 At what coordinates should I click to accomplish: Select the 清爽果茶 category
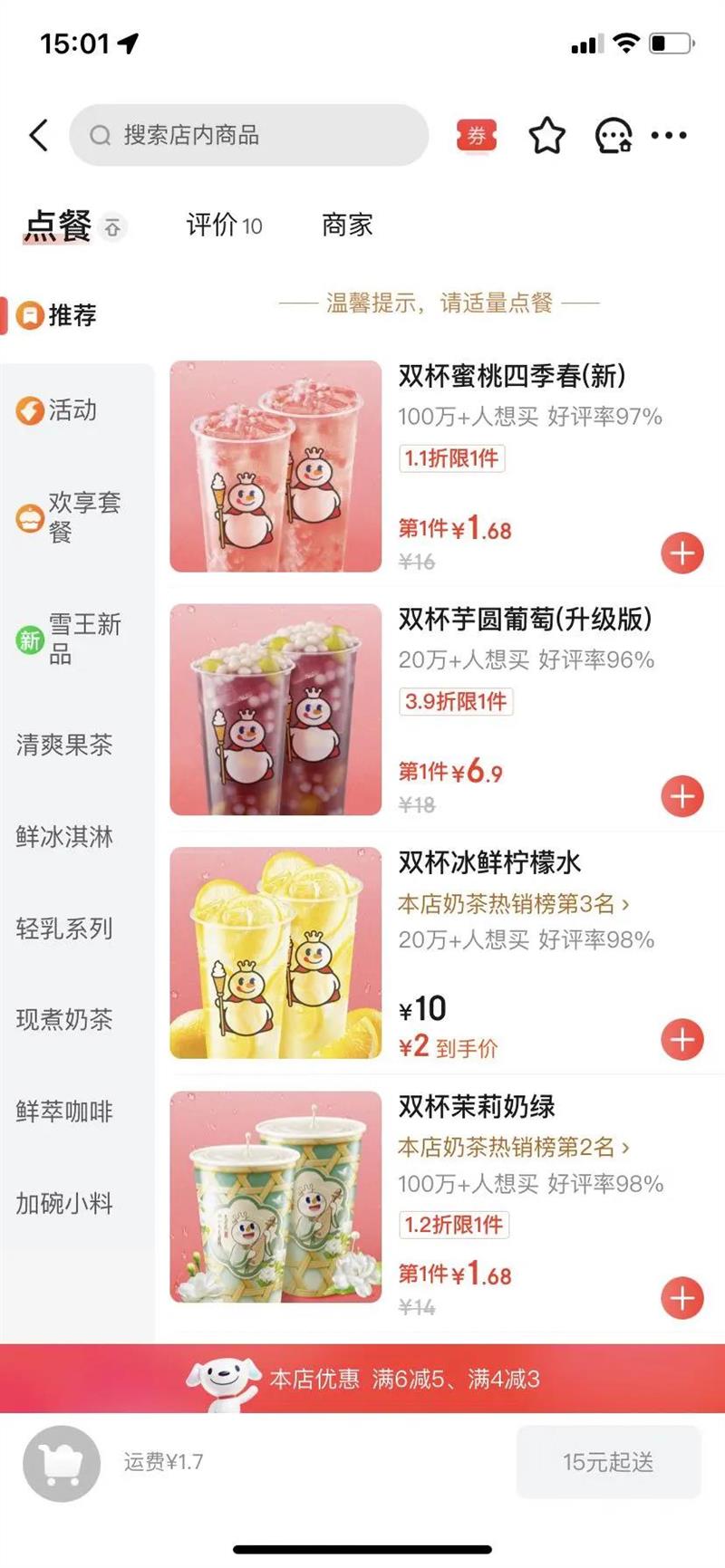(x=64, y=746)
